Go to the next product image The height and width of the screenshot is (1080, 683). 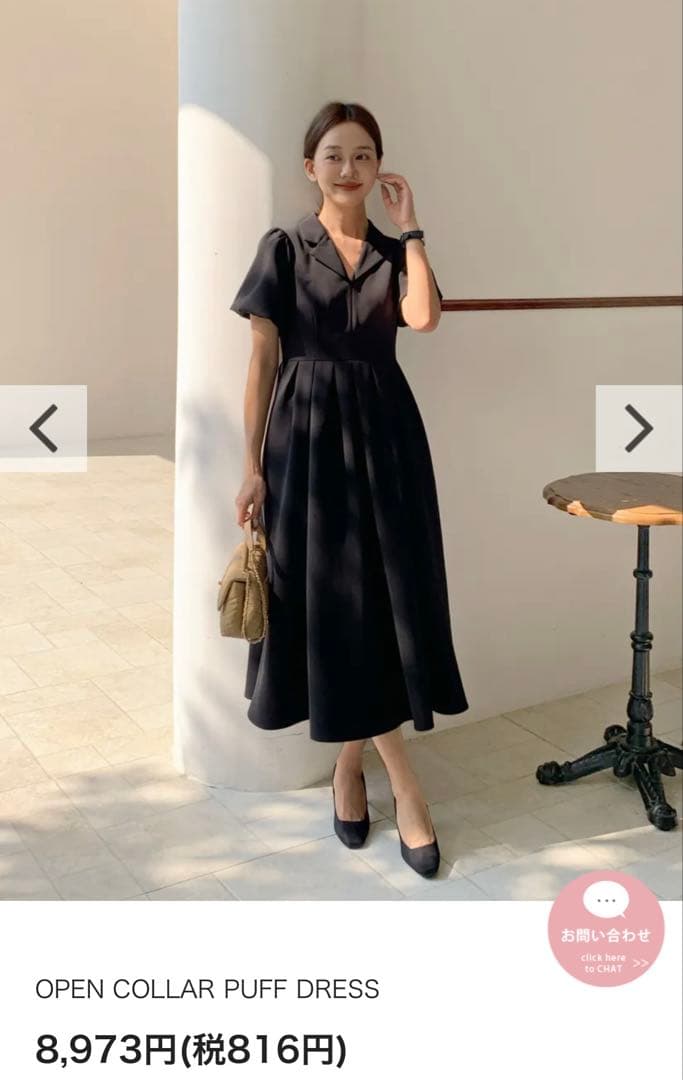click(639, 428)
